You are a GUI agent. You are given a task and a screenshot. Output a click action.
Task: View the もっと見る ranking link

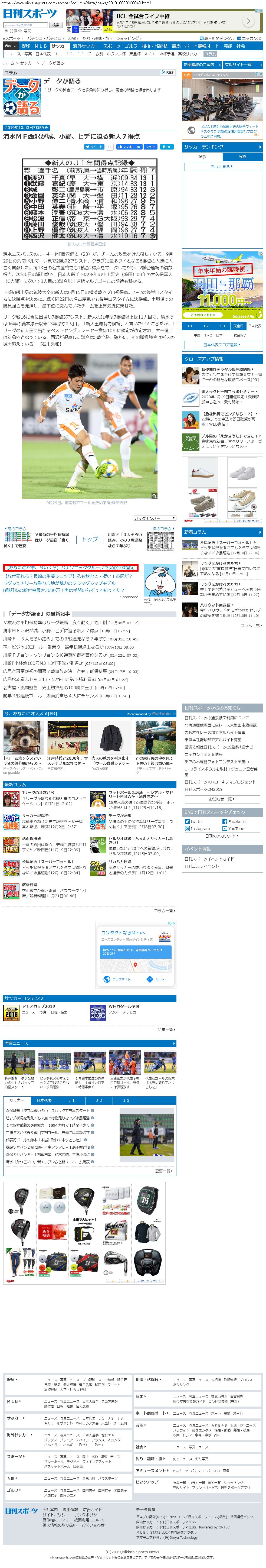pos(221,166)
